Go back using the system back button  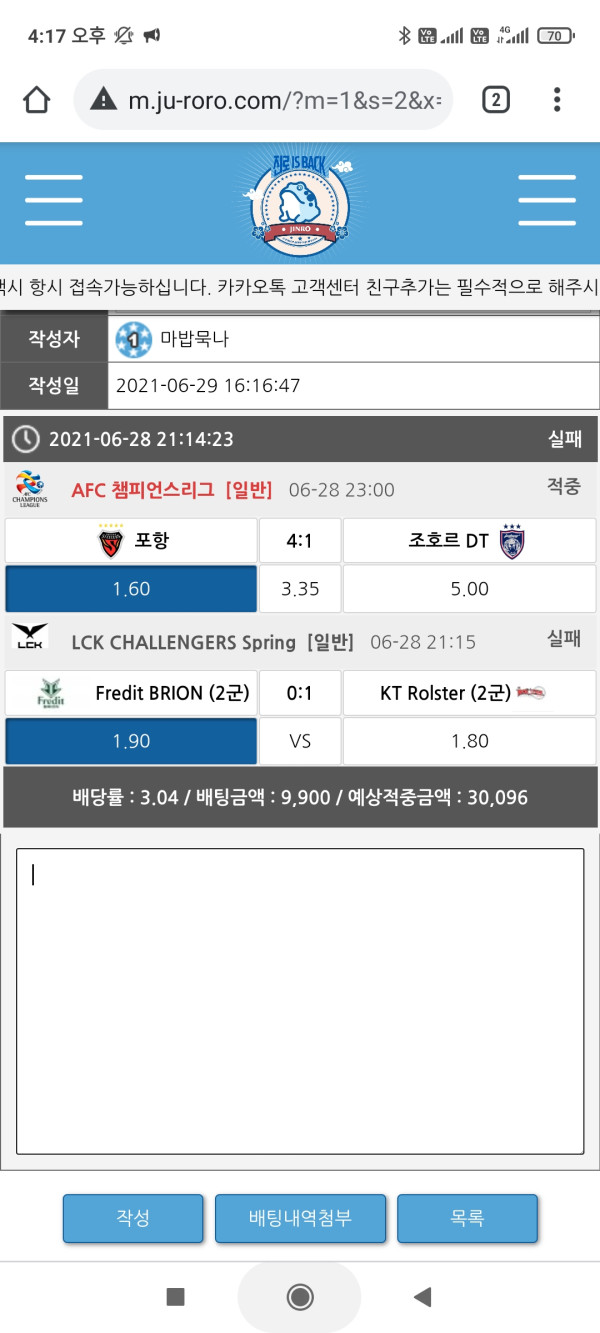(422, 1297)
